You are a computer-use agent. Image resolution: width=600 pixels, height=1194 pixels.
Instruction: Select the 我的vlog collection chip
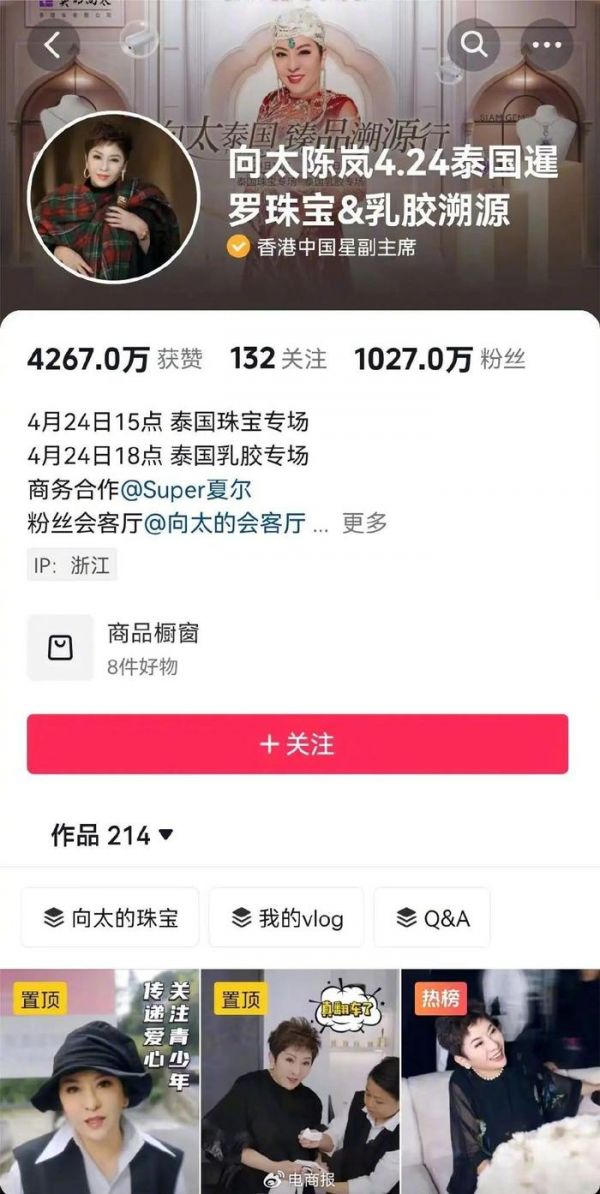pos(286,917)
